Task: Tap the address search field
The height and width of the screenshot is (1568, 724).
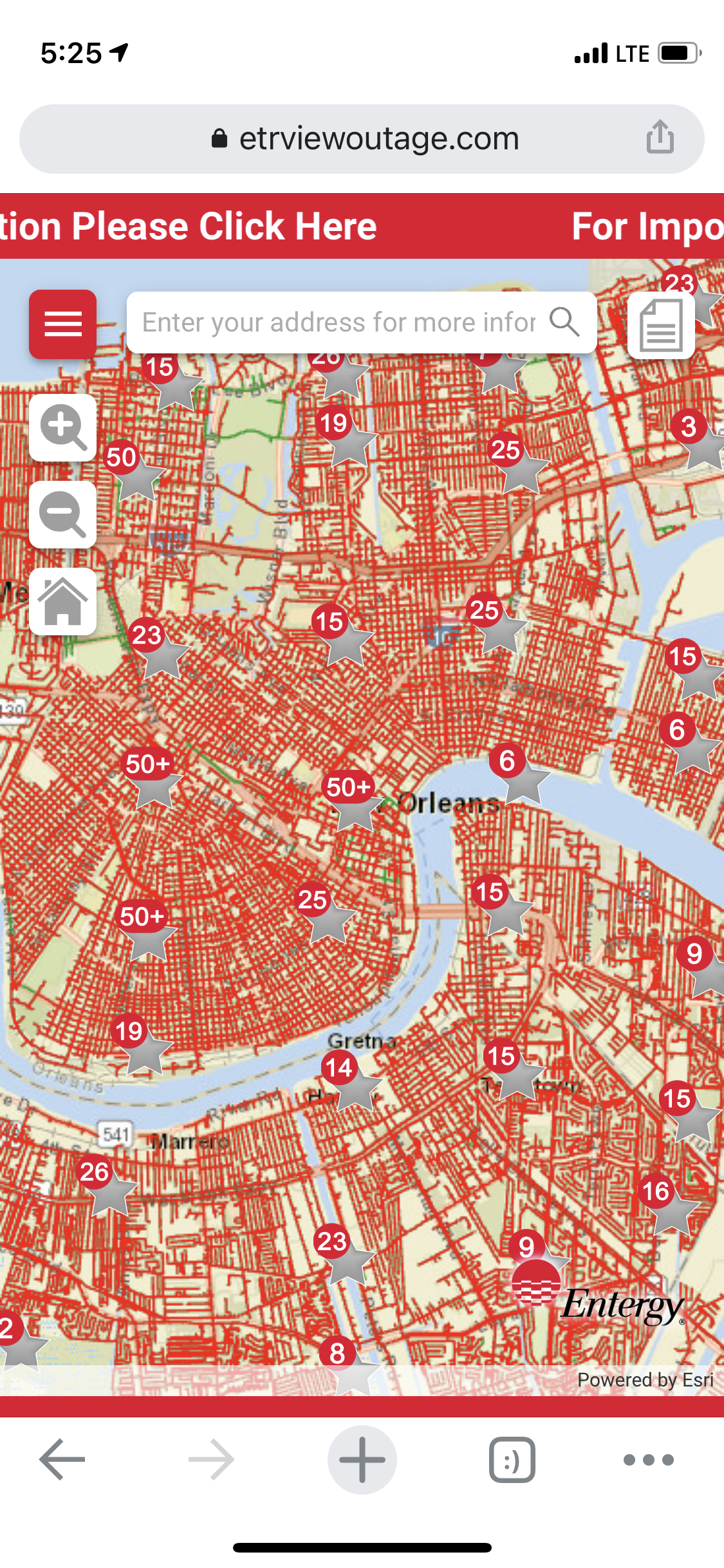Action: point(338,322)
